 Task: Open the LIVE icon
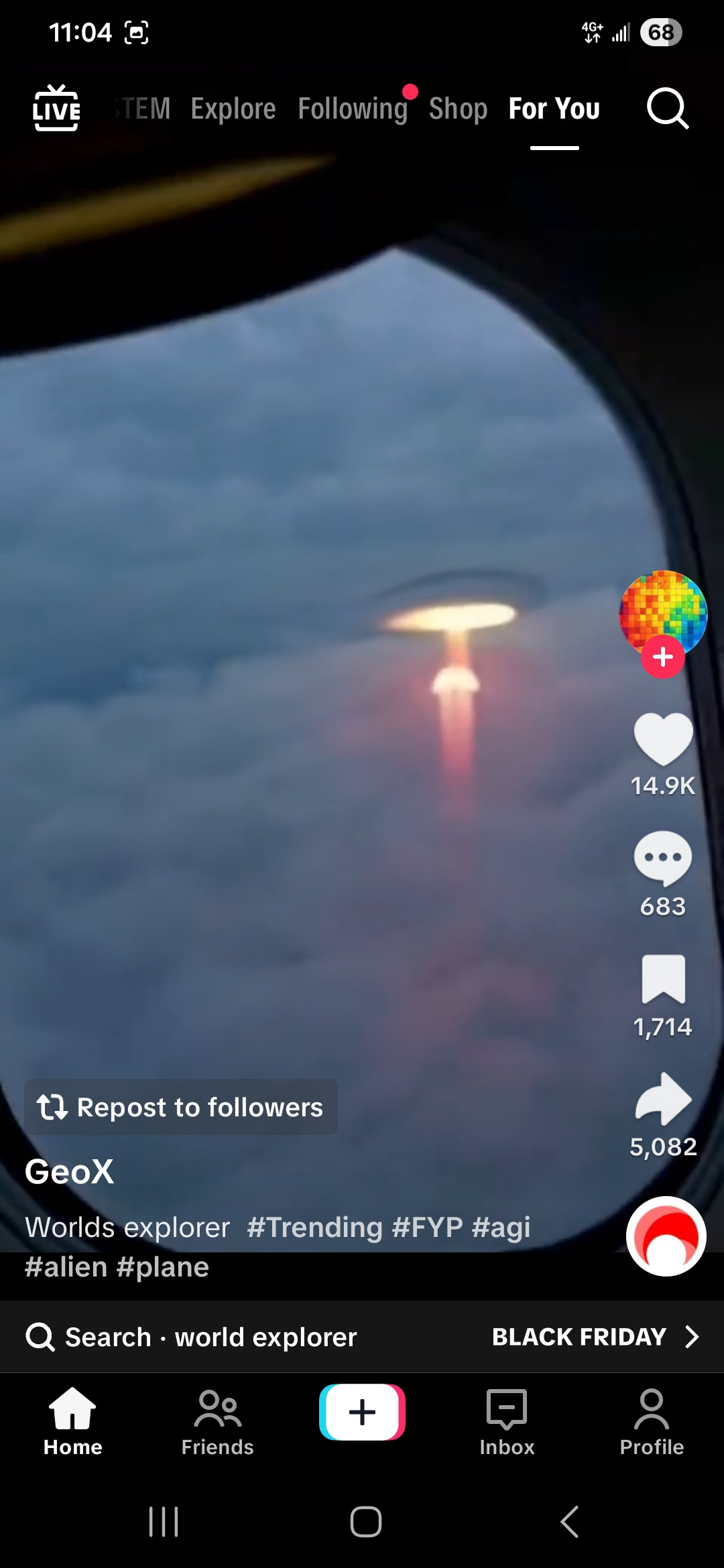click(56, 108)
